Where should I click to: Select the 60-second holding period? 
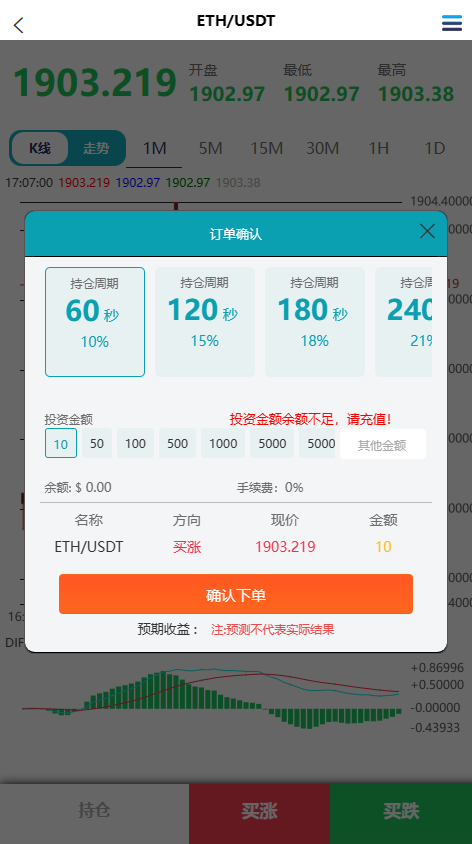coord(95,322)
